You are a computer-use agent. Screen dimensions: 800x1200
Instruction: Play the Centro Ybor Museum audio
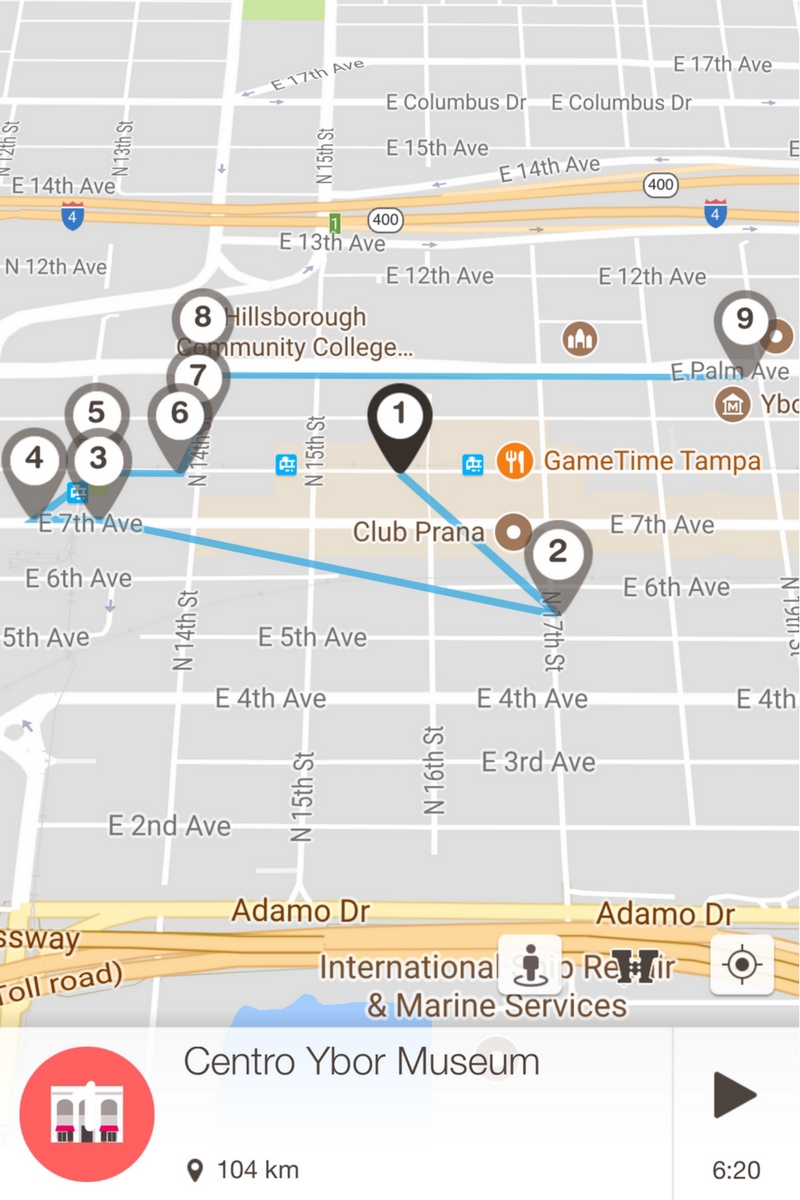[x=735, y=1094]
